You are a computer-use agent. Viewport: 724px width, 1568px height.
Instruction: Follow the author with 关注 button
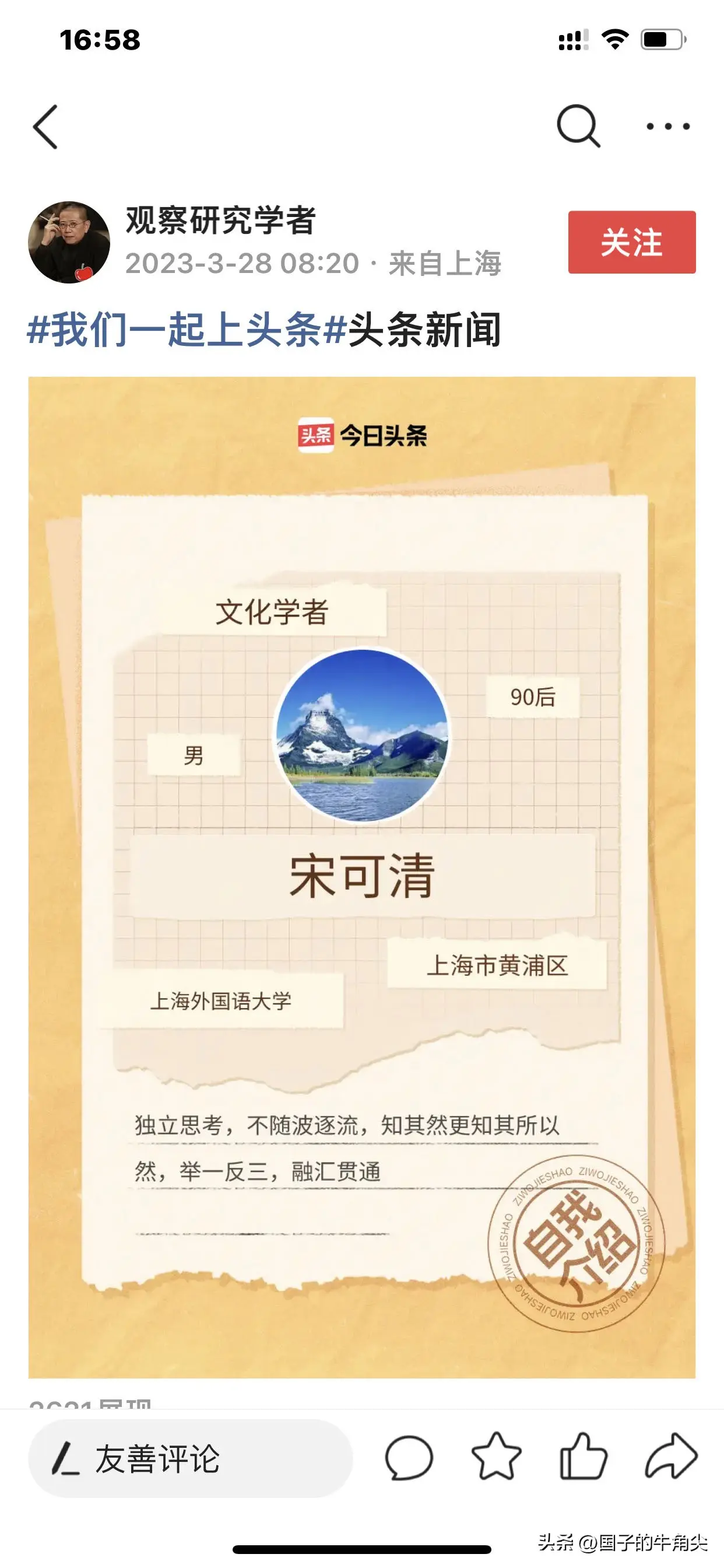pos(631,242)
